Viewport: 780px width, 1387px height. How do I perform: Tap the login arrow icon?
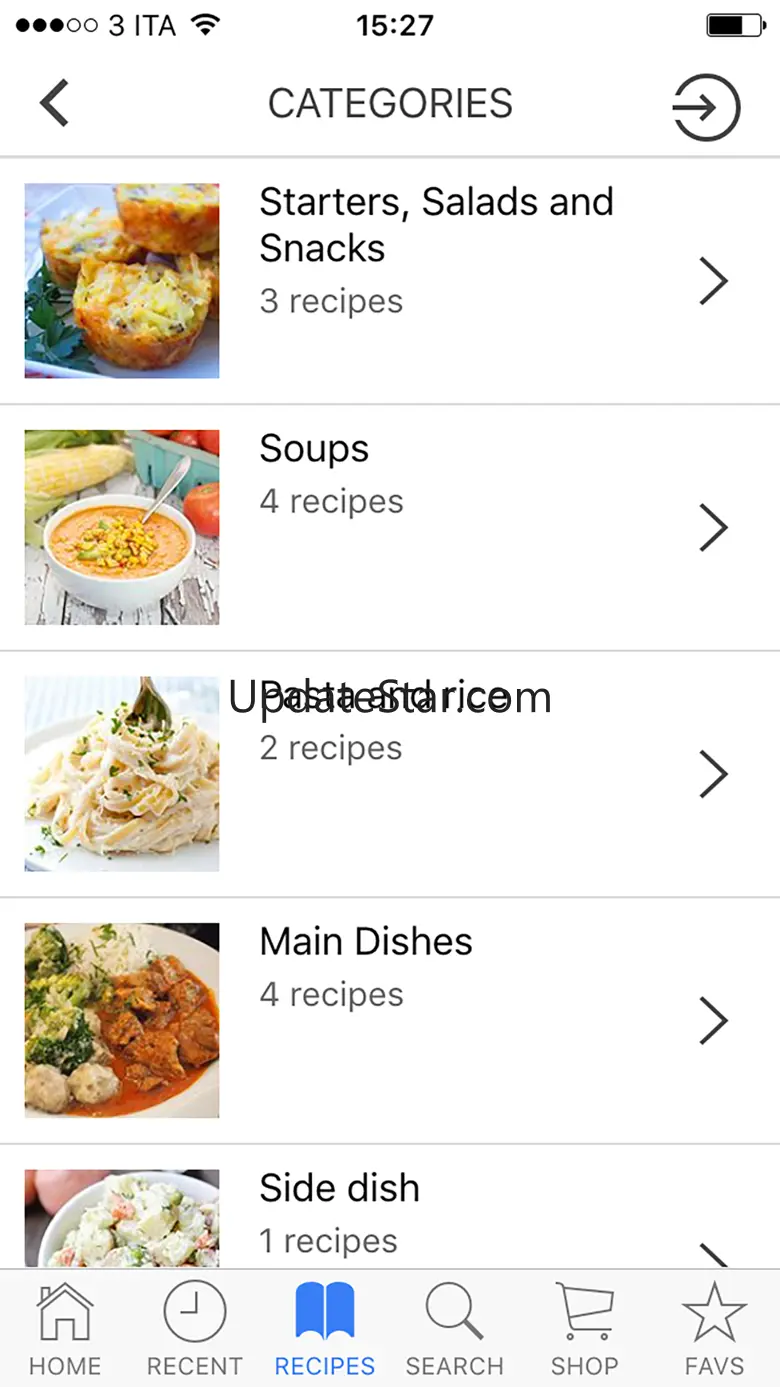(x=705, y=106)
